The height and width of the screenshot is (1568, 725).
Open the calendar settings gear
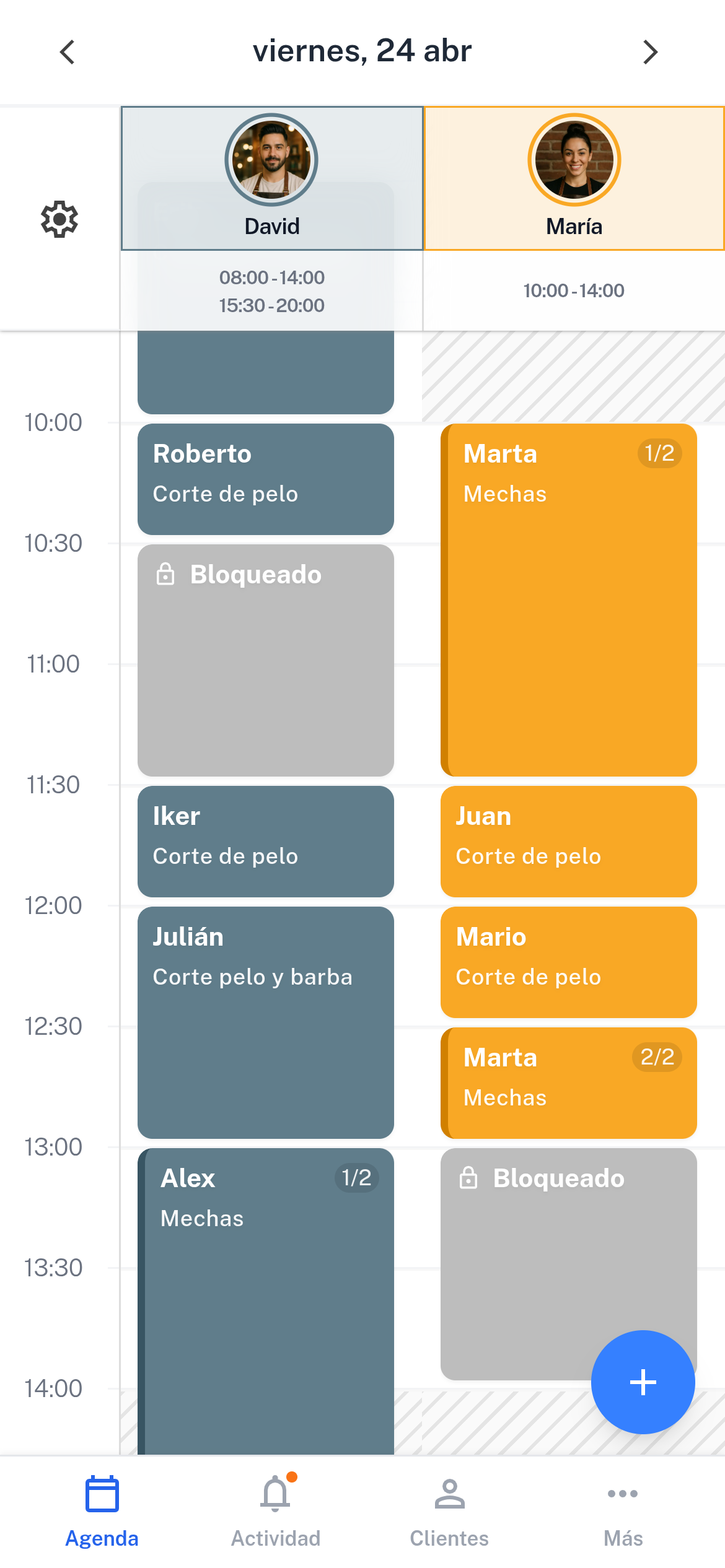[x=59, y=219]
